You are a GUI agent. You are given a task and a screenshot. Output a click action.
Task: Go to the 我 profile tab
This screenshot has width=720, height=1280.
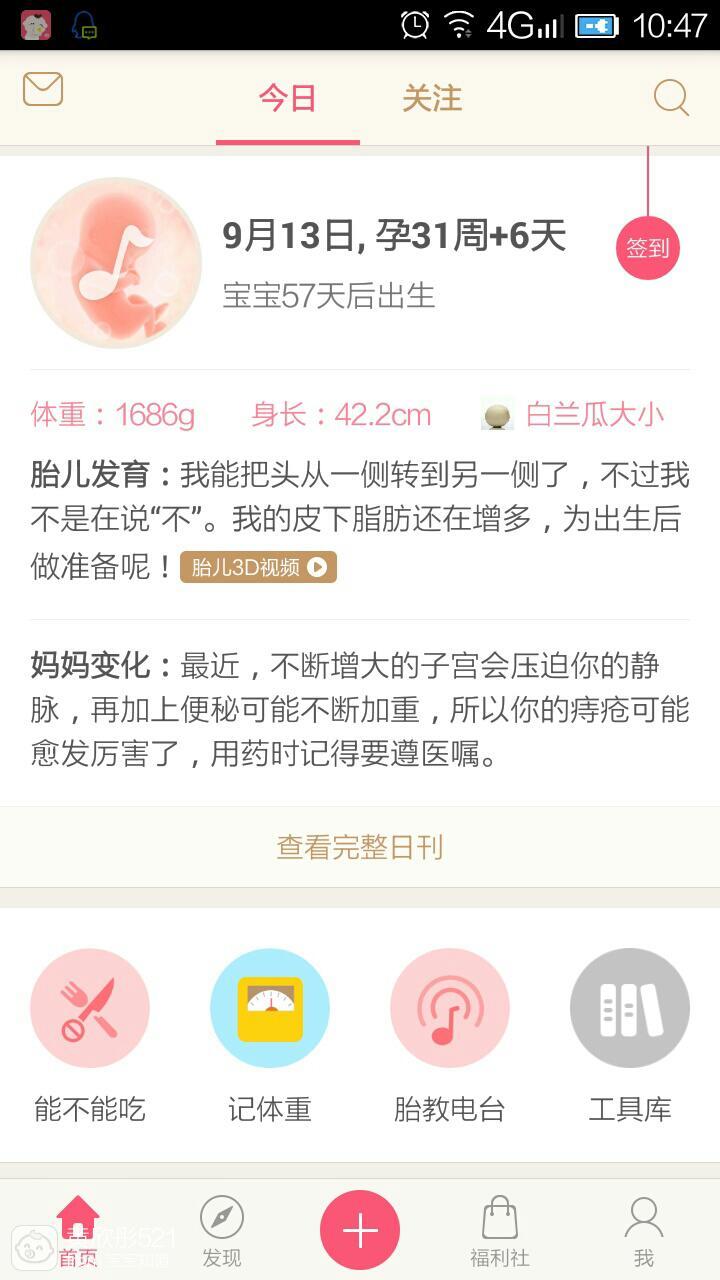[644, 1231]
